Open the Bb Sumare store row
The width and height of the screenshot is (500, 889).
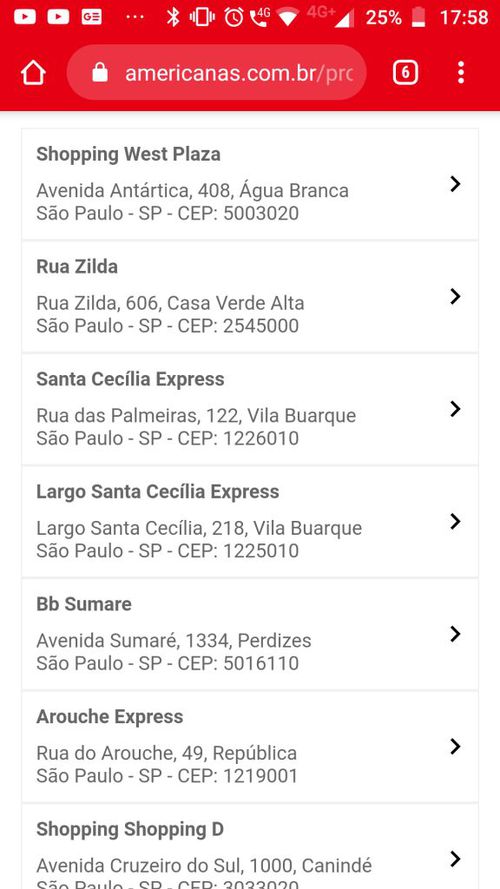tap(250, 634)
